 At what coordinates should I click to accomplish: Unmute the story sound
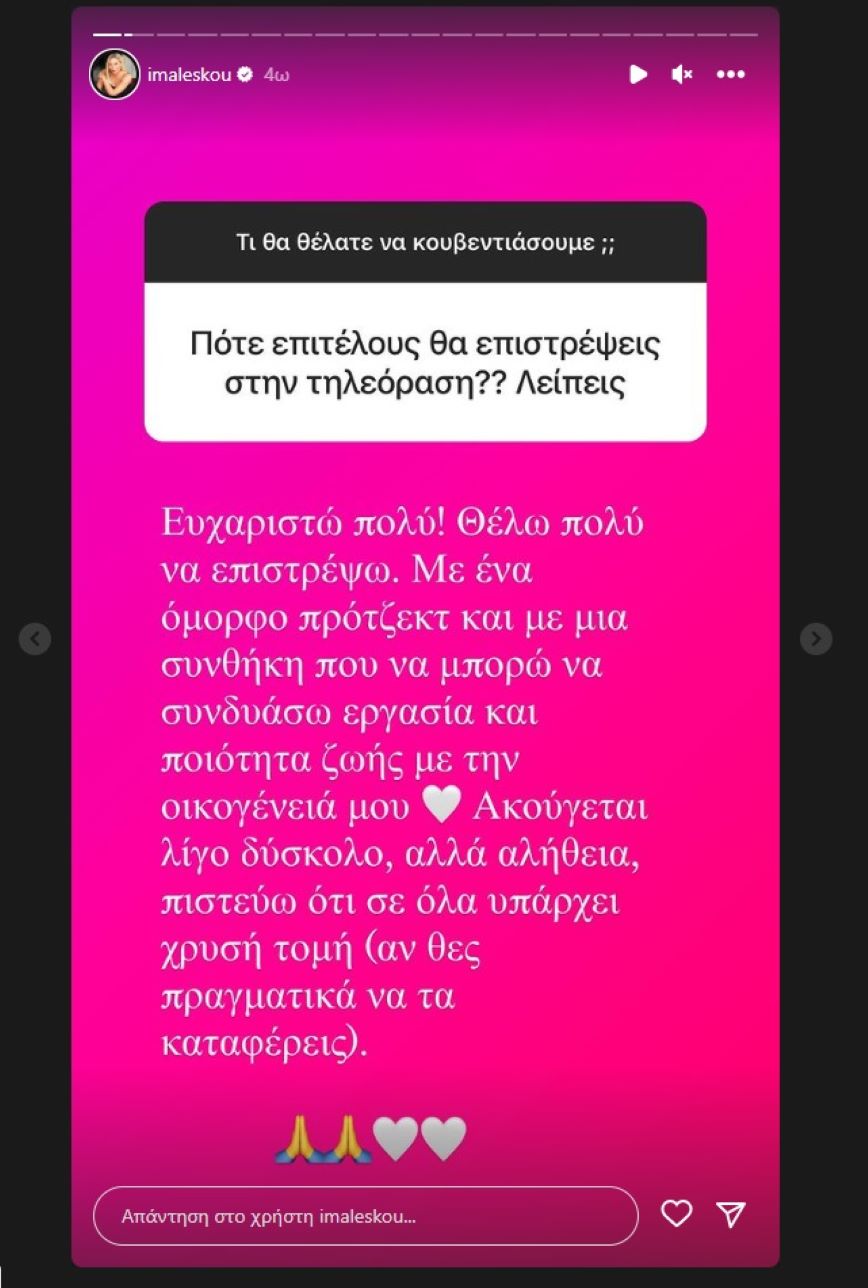click(x=682, y=74)
